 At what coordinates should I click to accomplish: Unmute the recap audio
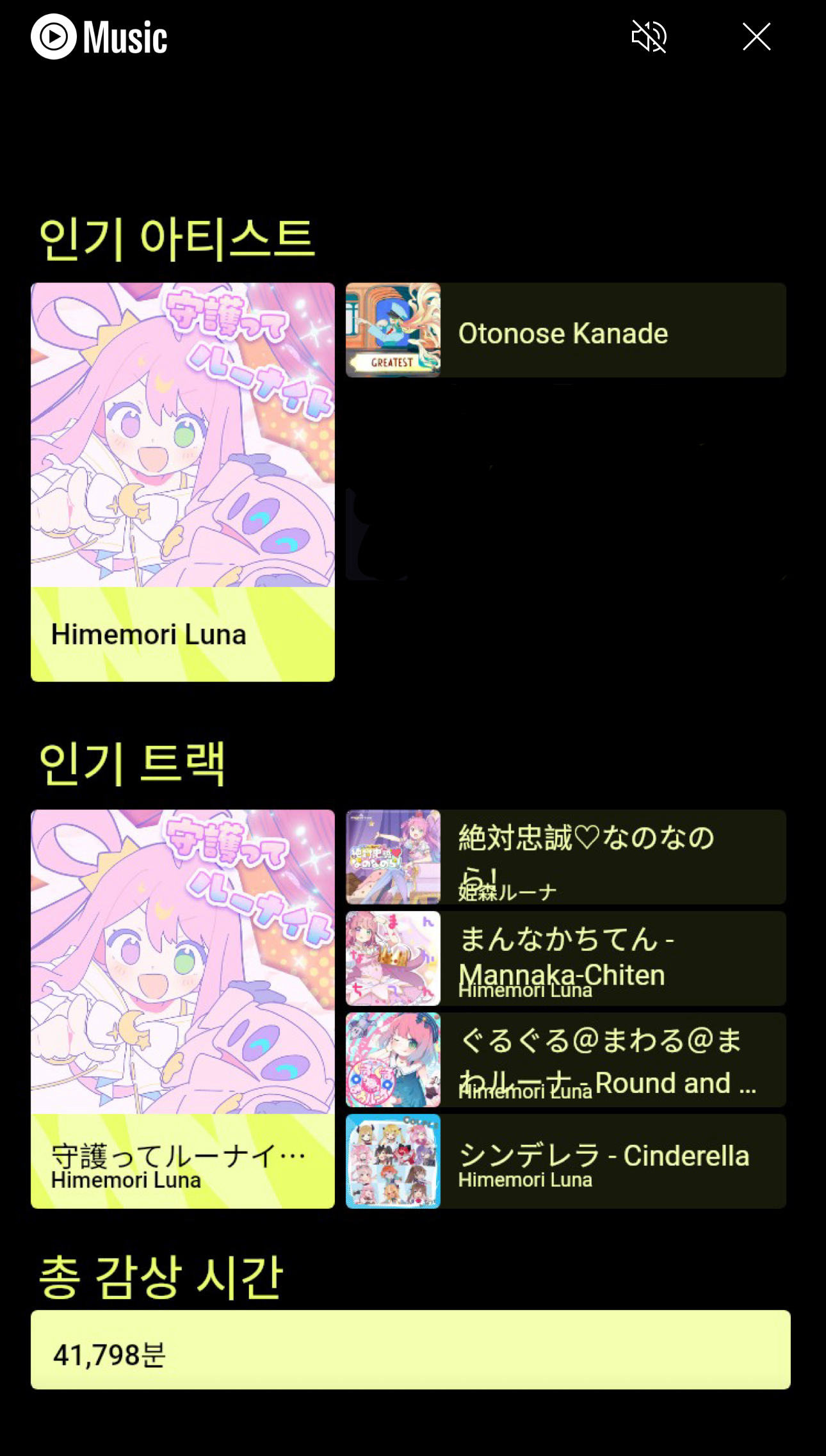click(649, 36)
